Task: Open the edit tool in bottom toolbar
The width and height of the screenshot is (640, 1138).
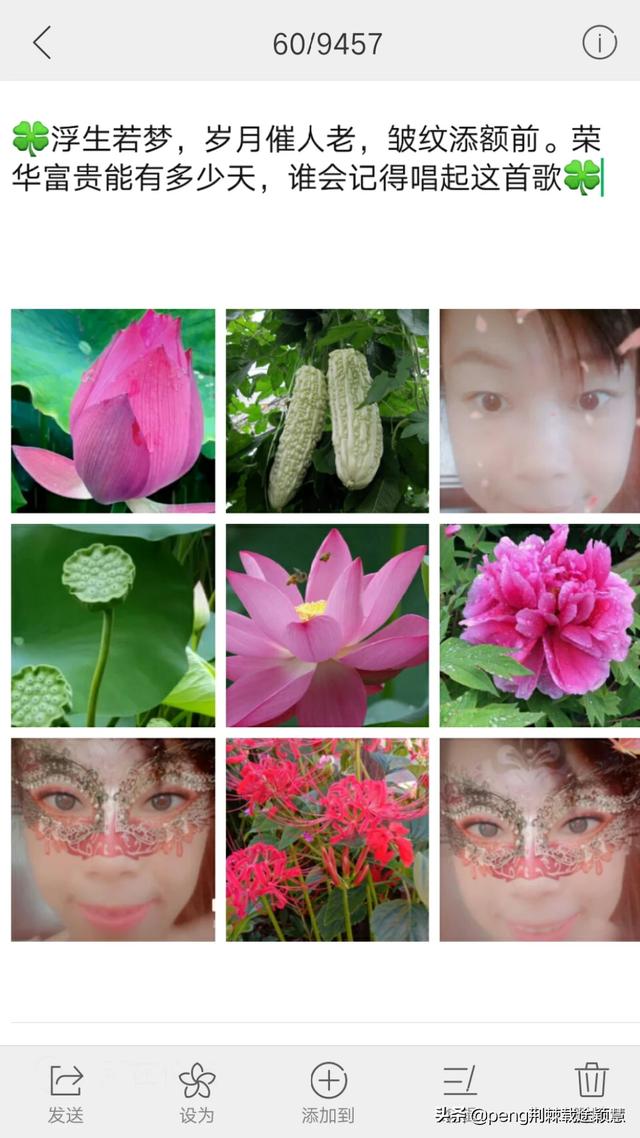Action: pyautogui.click(x=460, y=1081)
